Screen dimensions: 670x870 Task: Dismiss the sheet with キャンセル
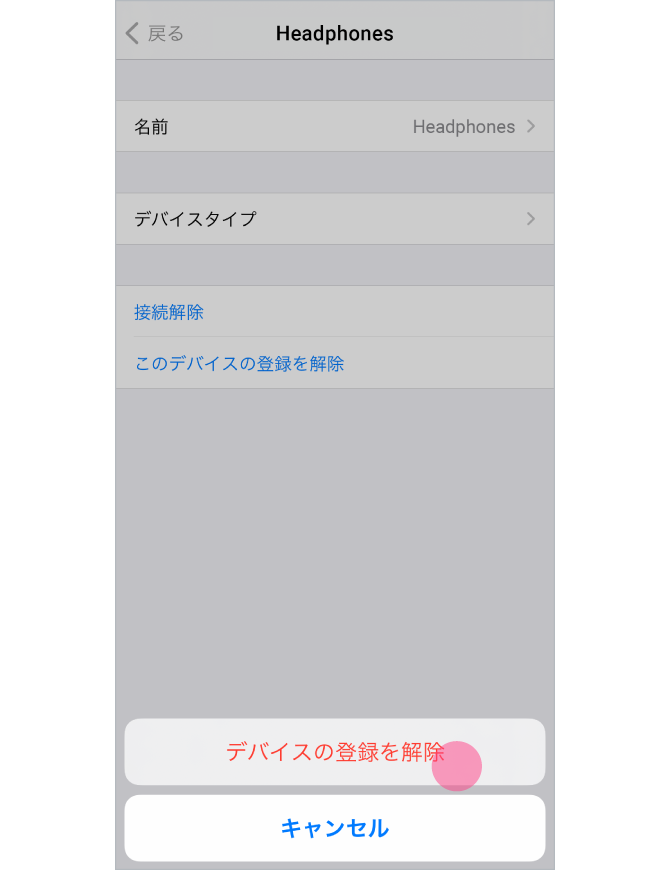click(334, 828)
